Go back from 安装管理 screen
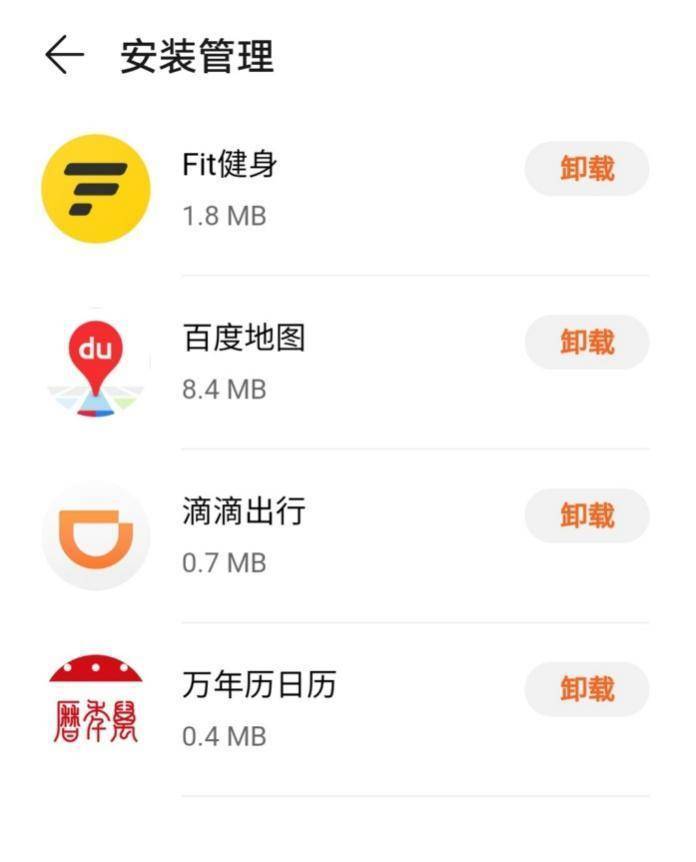Screen dimensions: 696x862 (x=65, y=56)
